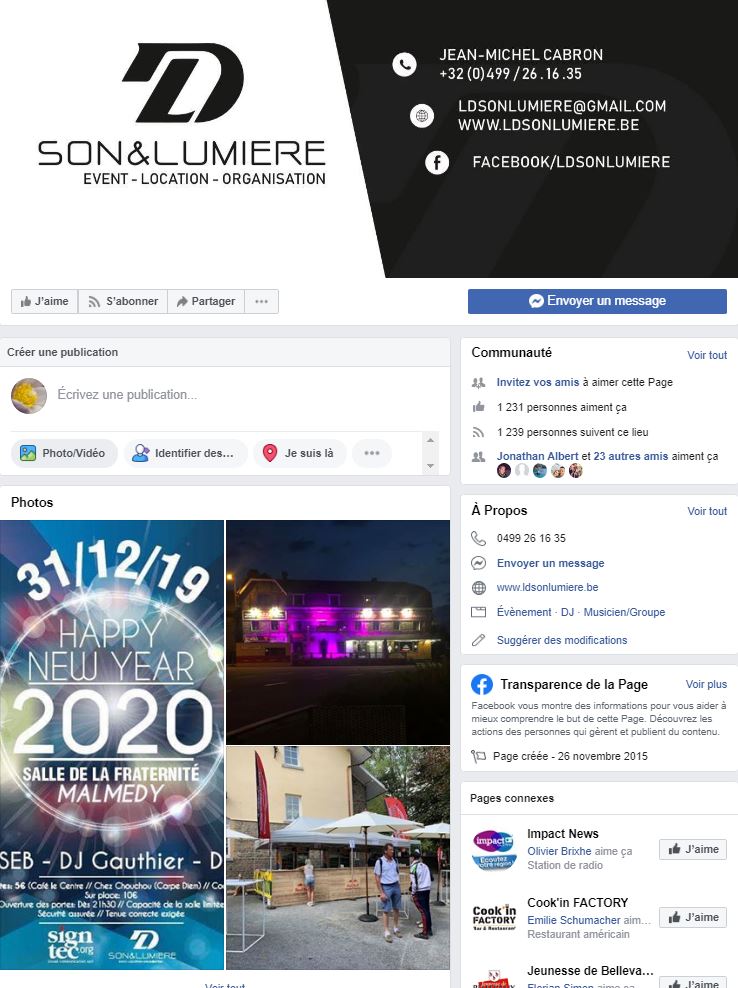Suggest edits via Suggérer des modifications
Screen dimensions: 738x988
pos(561,640)
